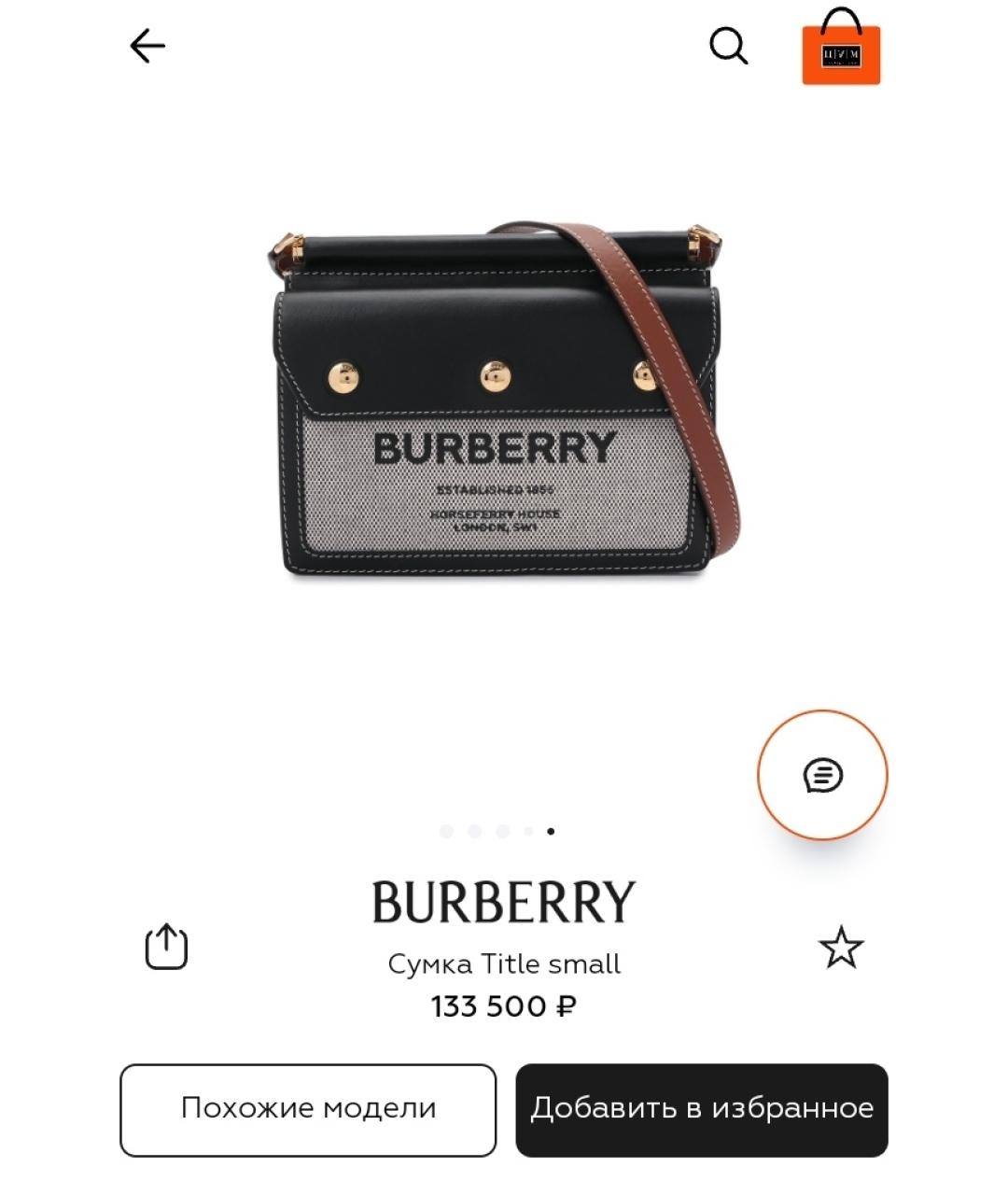Tap Добавить в избранное
The height and width of the screenshot is (1195, 1008).
point(702,1109)
